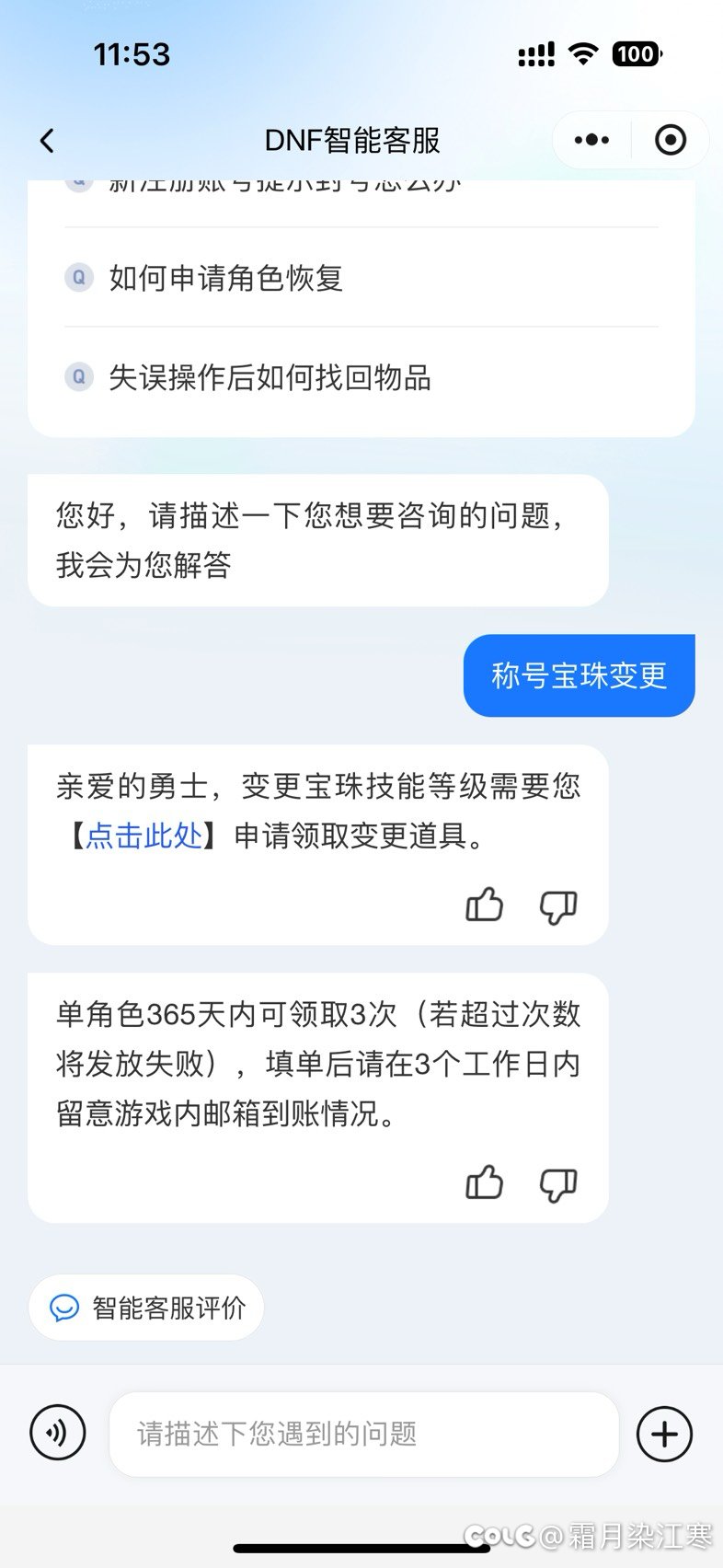723x1568 pixels.
Task: Open the mini program three-dot menu
Action: [x=591, y=140]
